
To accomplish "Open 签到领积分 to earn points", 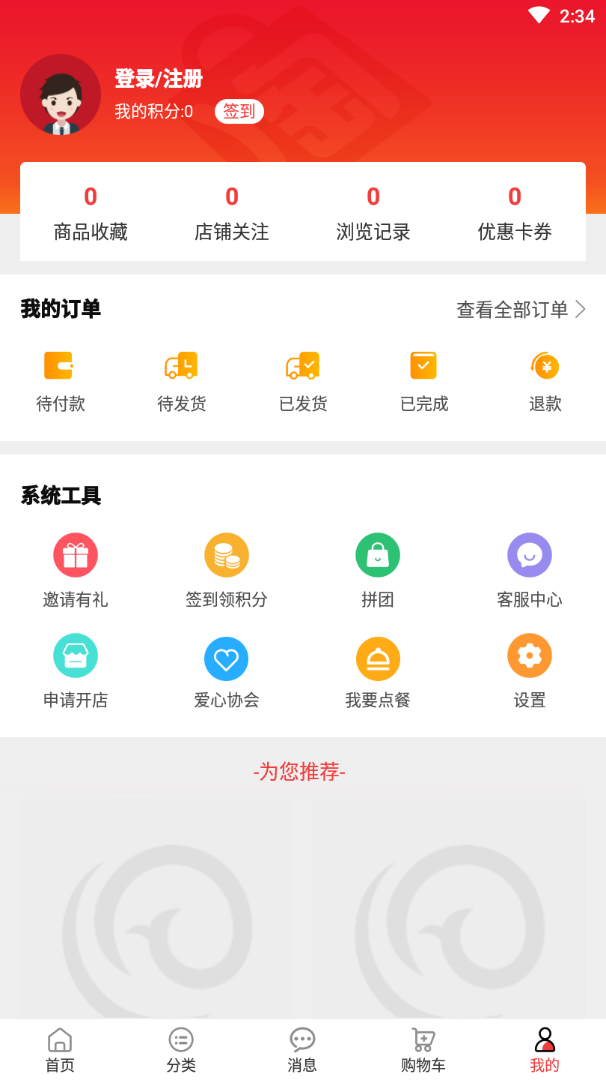I will [x=227, y=570].
